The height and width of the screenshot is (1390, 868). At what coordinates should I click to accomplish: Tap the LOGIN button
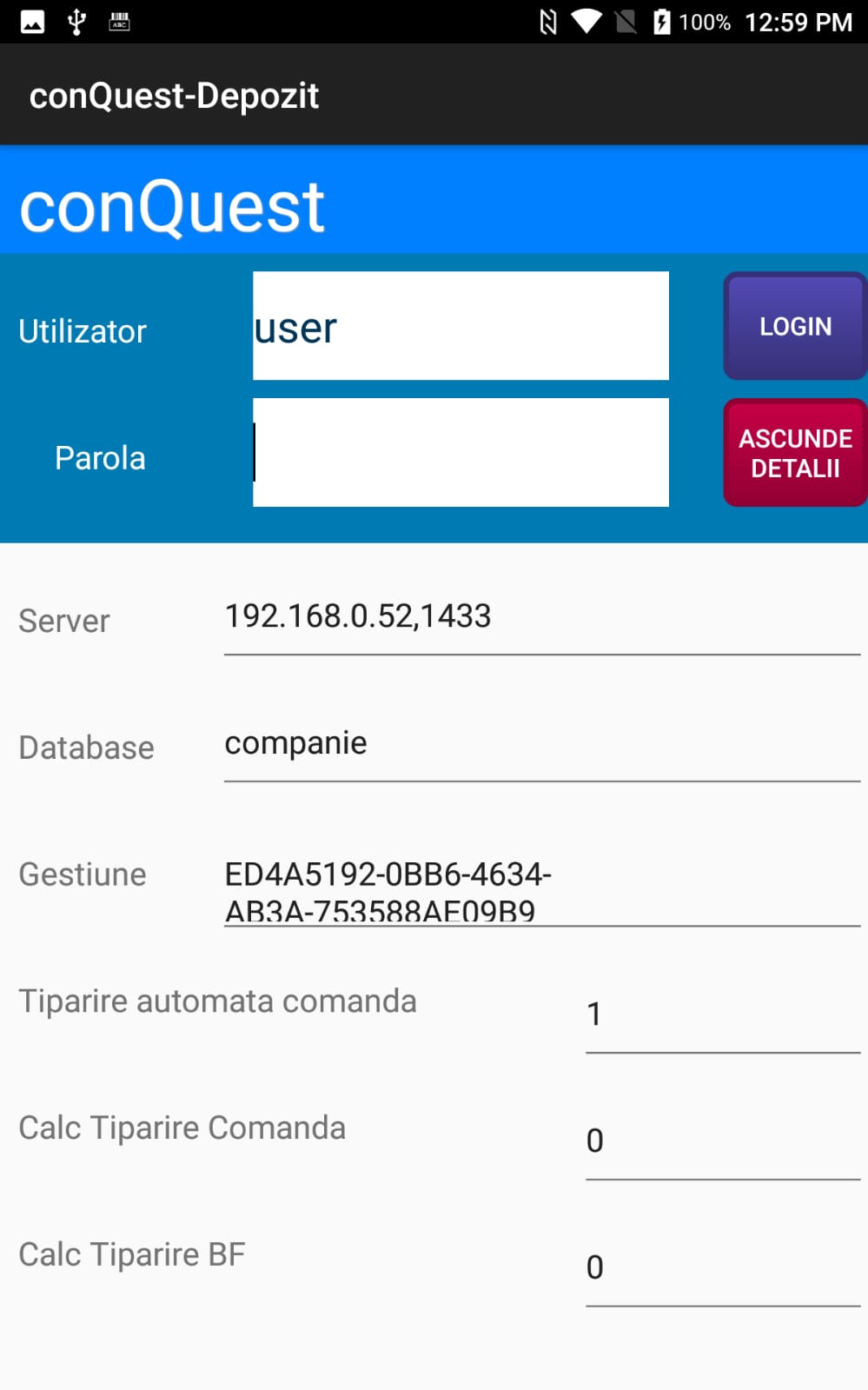tap(794, 326)
